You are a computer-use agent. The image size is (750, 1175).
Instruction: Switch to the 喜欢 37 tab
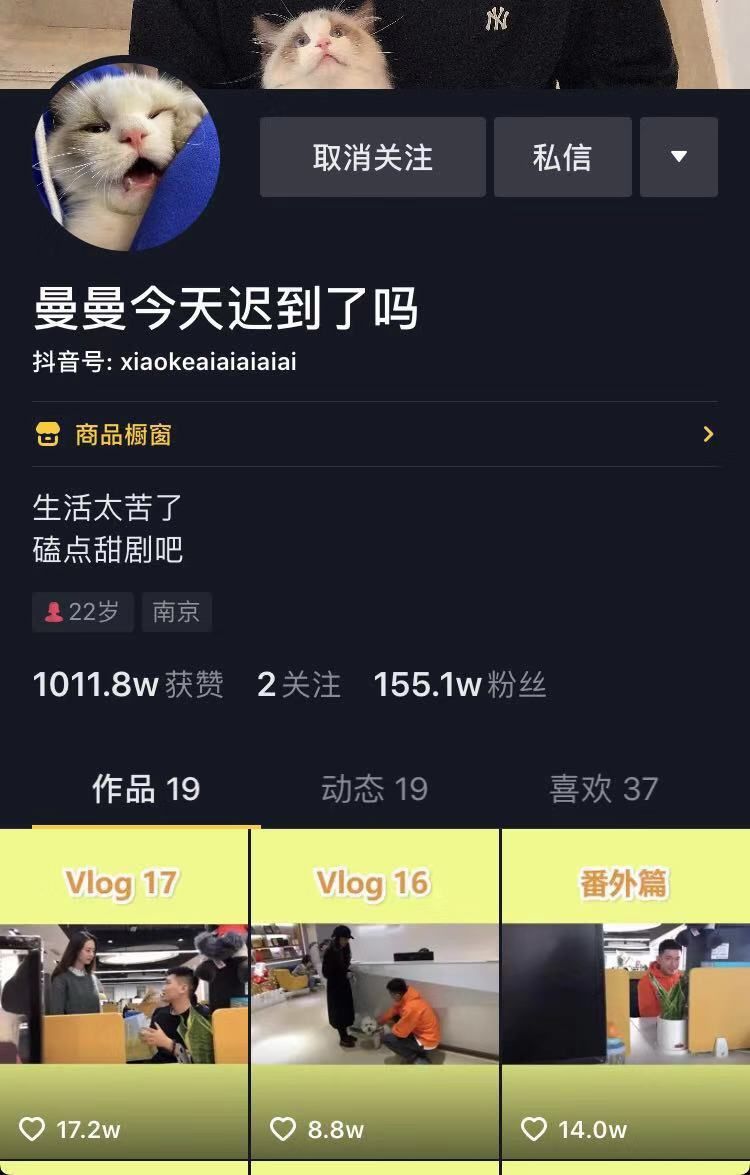(x=603, y=789)
